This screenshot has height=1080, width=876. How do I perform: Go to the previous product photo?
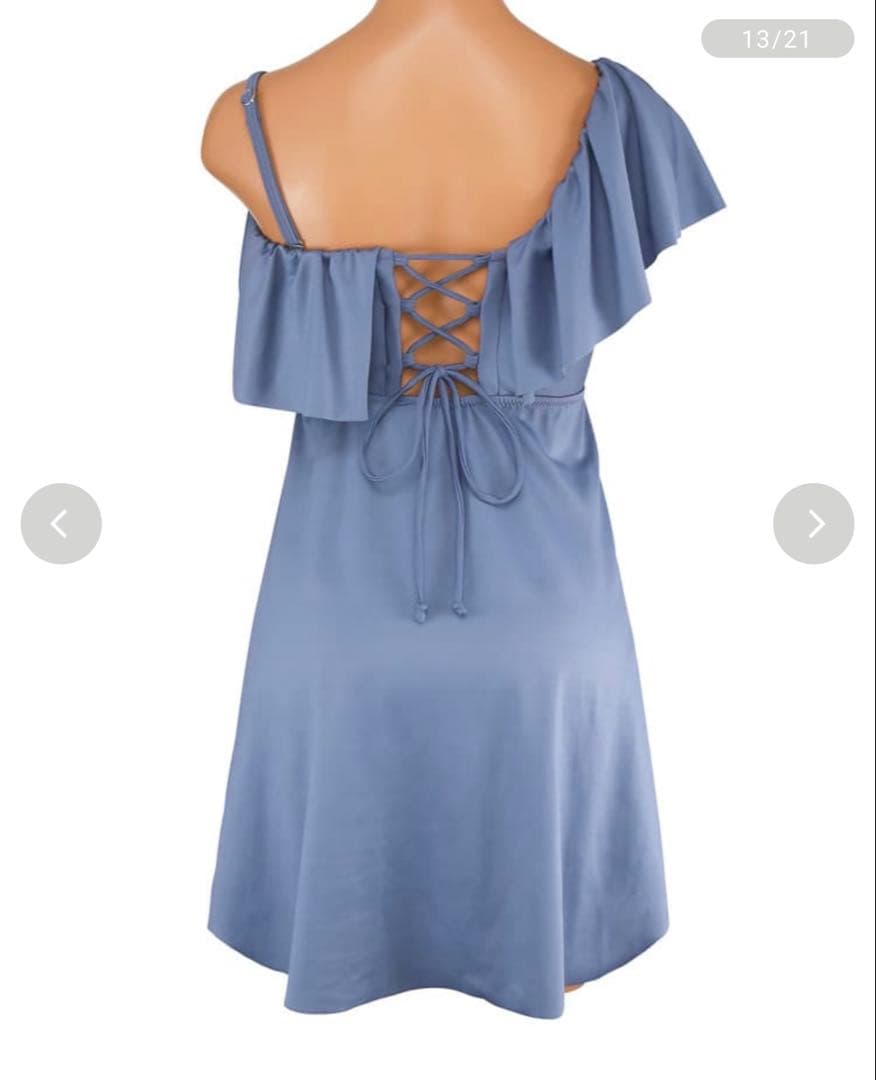click(x=61, y=524)
